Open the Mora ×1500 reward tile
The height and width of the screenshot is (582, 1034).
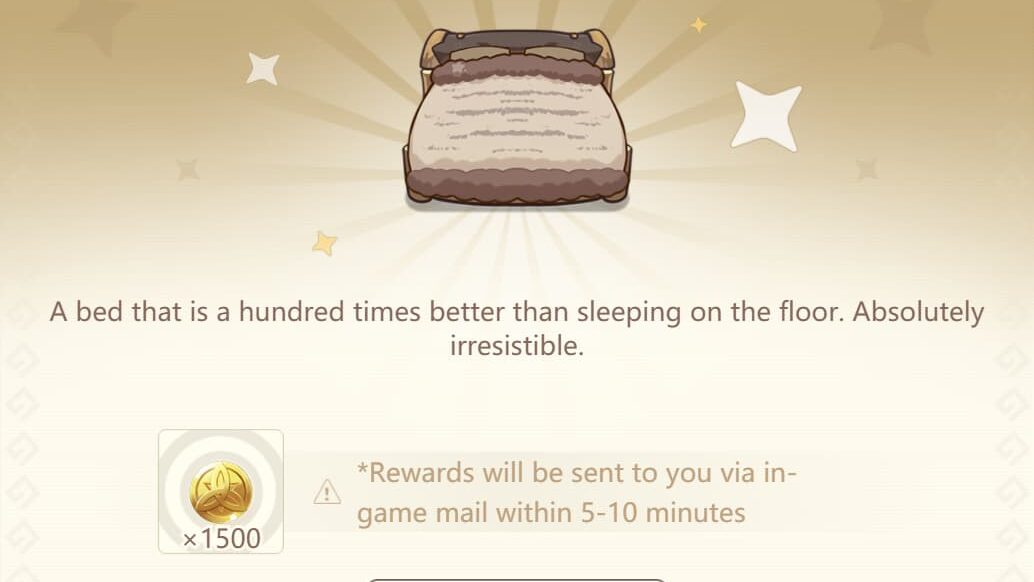click(x=221, y=491)
